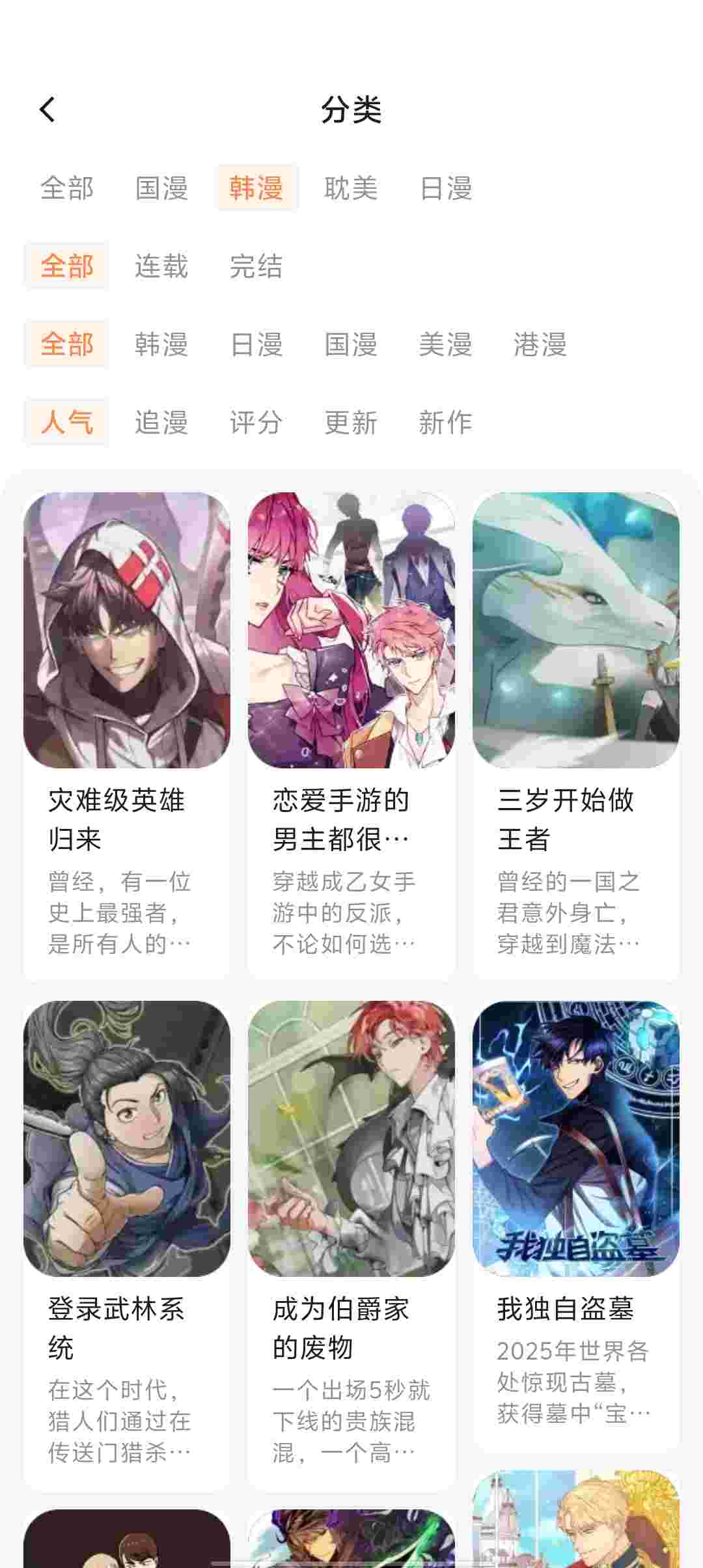Viewport: 703px width, 1568px height.
Task: Sort comics by 更新
Action: point(351,423)
